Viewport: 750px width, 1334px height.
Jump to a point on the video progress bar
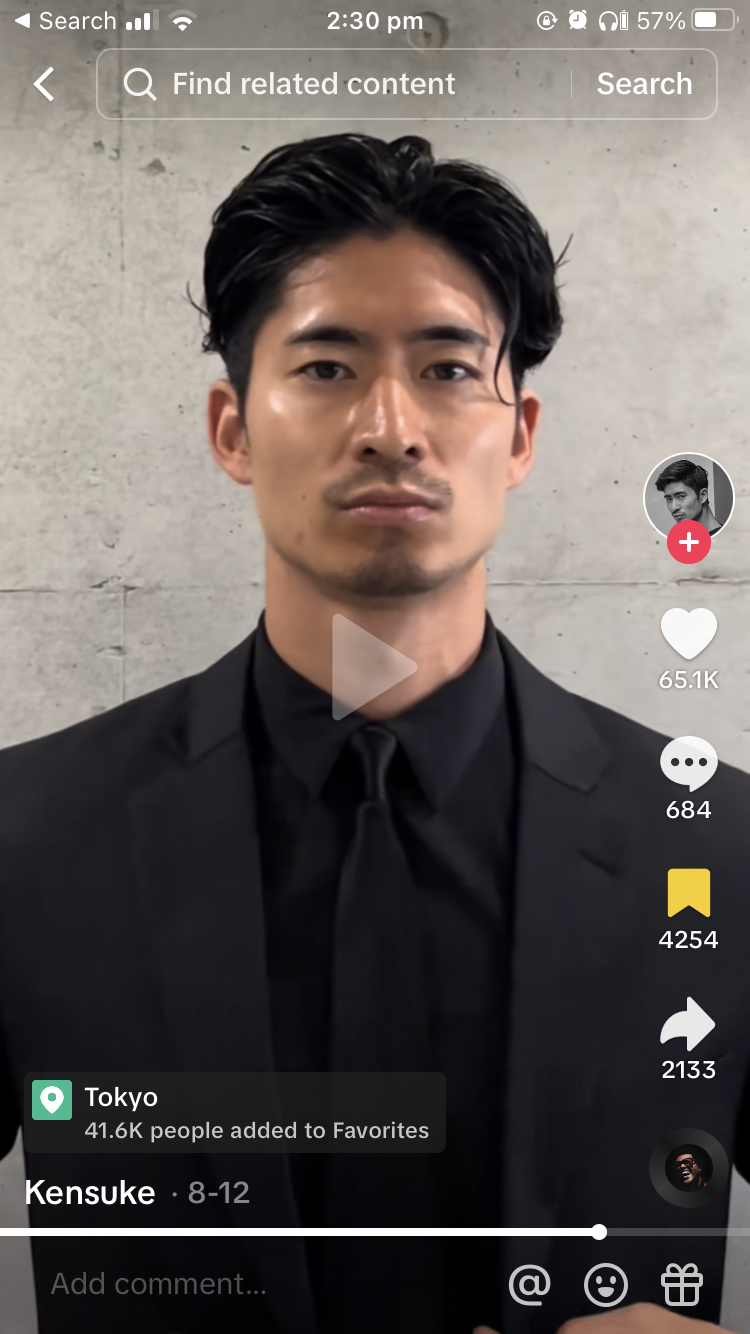[x=375, y=1232]
